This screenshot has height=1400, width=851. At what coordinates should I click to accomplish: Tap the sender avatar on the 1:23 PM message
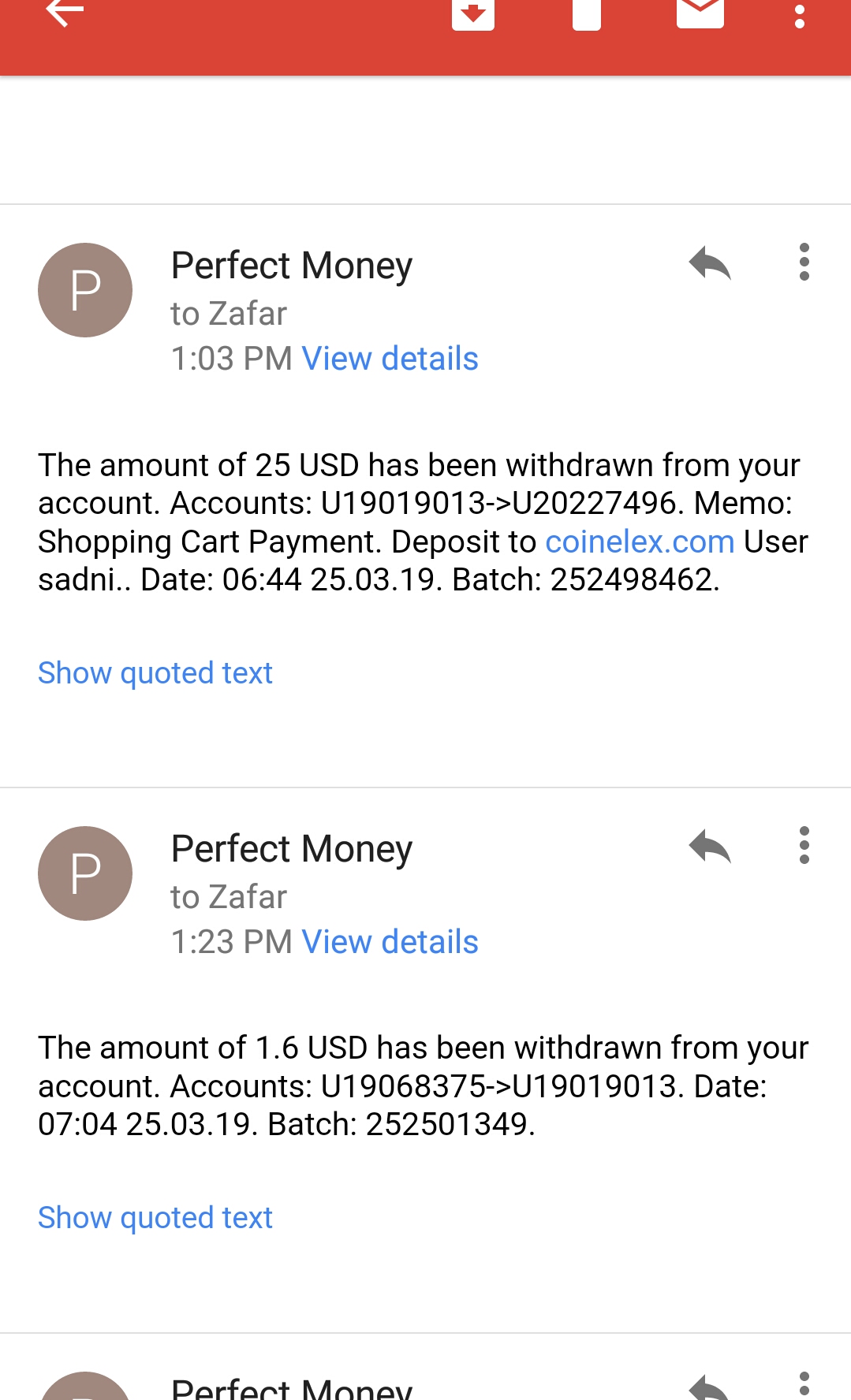[85, 873]
